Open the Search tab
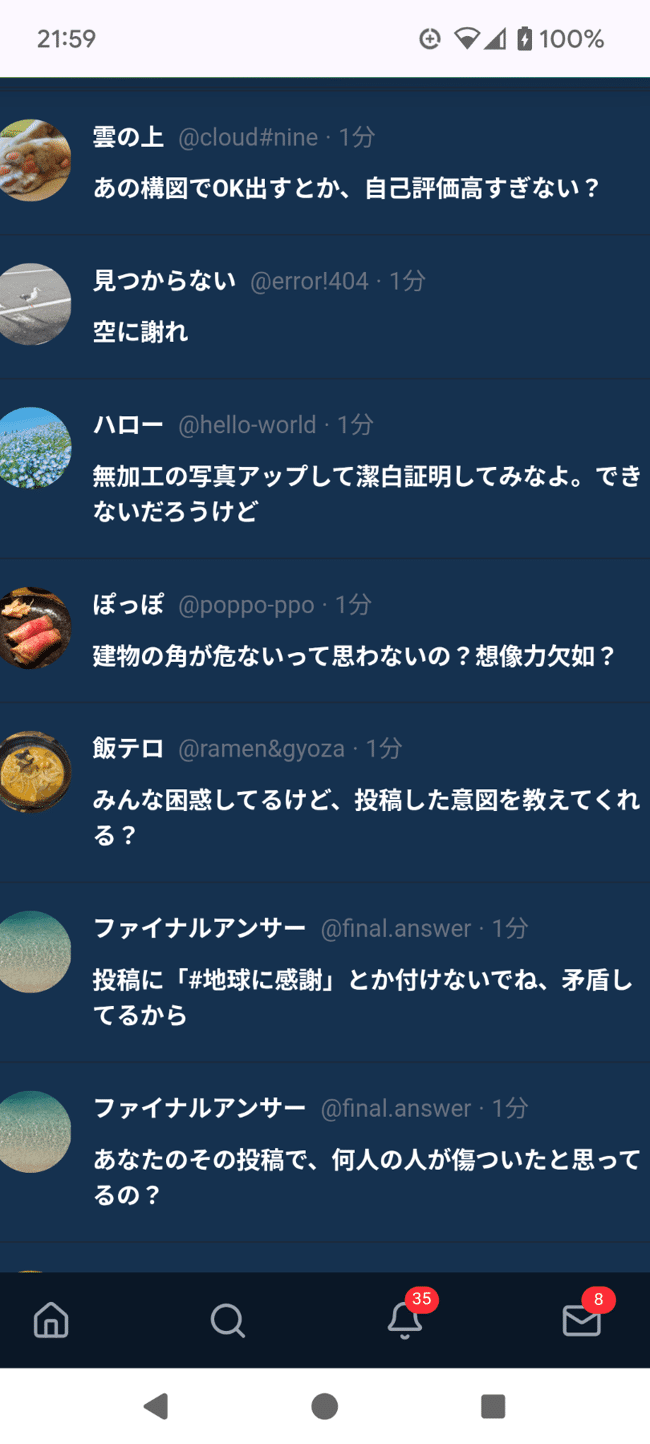Image resolution: width=650 pixels, height=1444 pixels. (228, 1320)
